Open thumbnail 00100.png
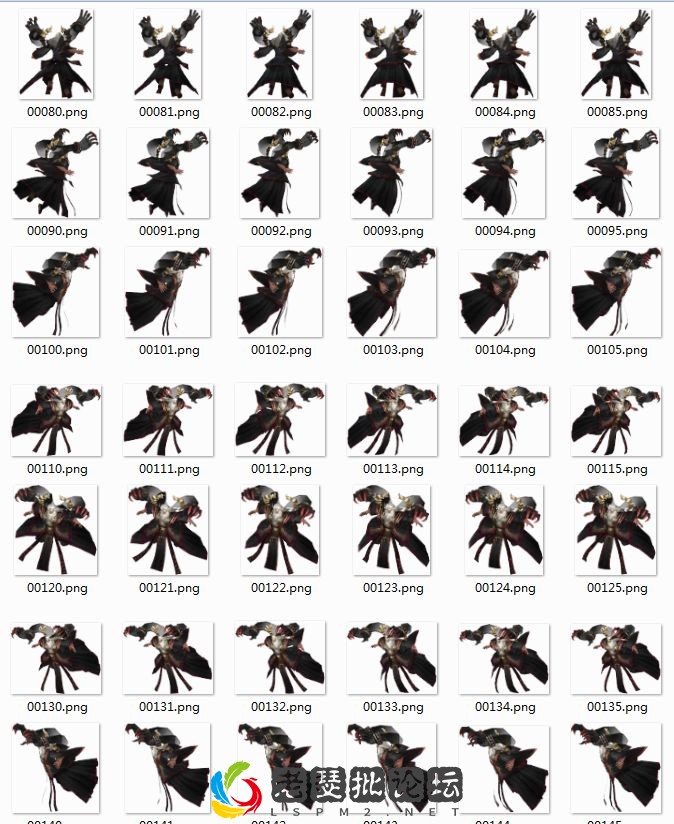 56,292
